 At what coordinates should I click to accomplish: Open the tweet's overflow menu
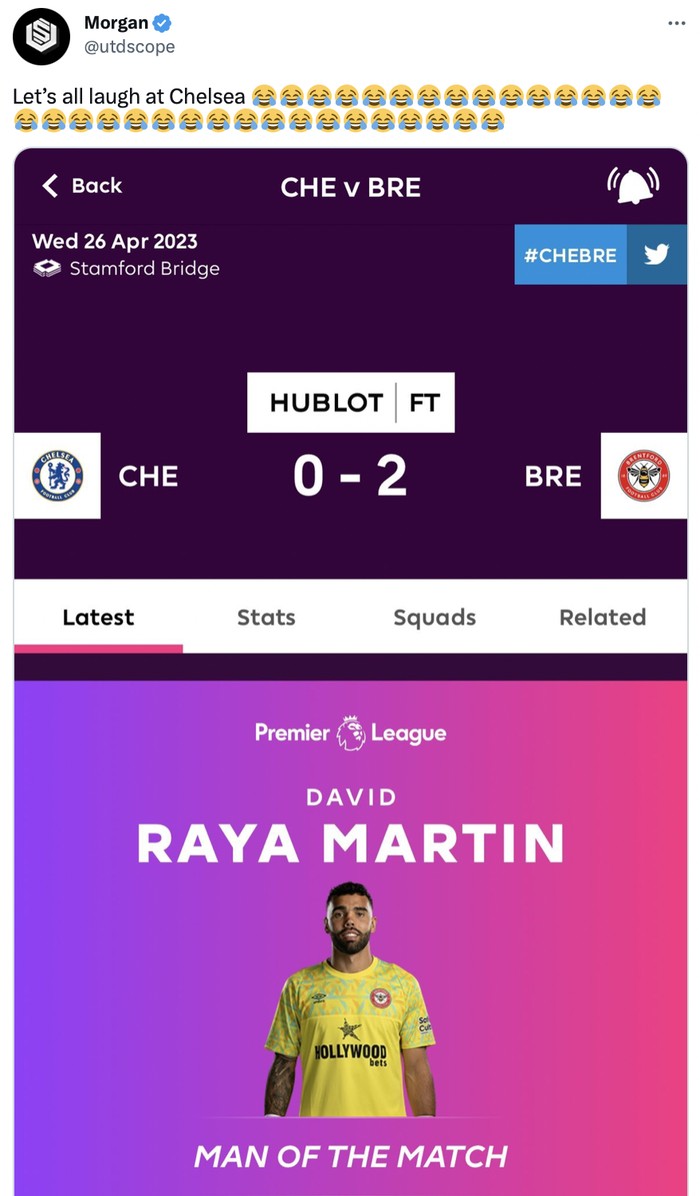click(x=676, y=24)
